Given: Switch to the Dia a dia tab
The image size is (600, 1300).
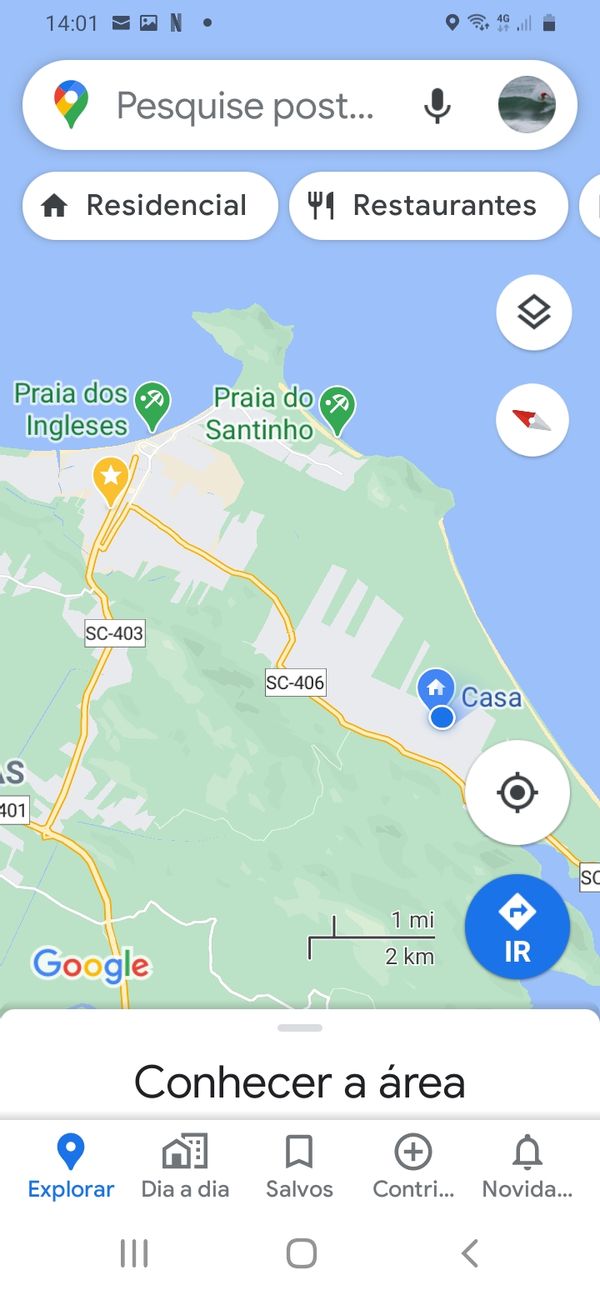Looking at the screenshot, I should coord(185,1167).
